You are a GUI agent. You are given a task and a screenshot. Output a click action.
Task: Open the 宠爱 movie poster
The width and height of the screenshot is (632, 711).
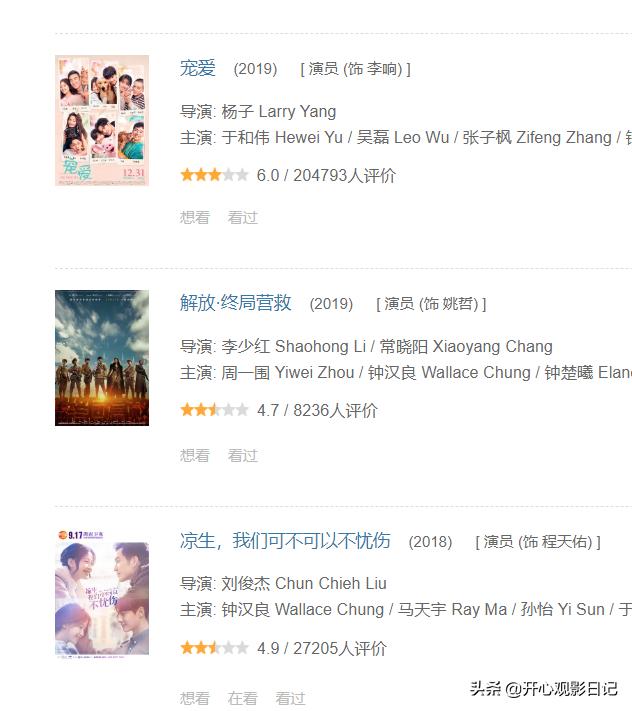(101, 120)
